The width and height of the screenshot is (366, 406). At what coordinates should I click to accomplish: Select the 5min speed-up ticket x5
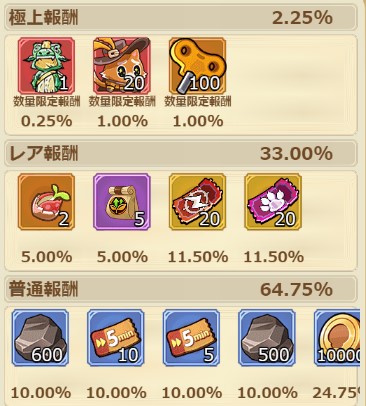coord(191,337)
